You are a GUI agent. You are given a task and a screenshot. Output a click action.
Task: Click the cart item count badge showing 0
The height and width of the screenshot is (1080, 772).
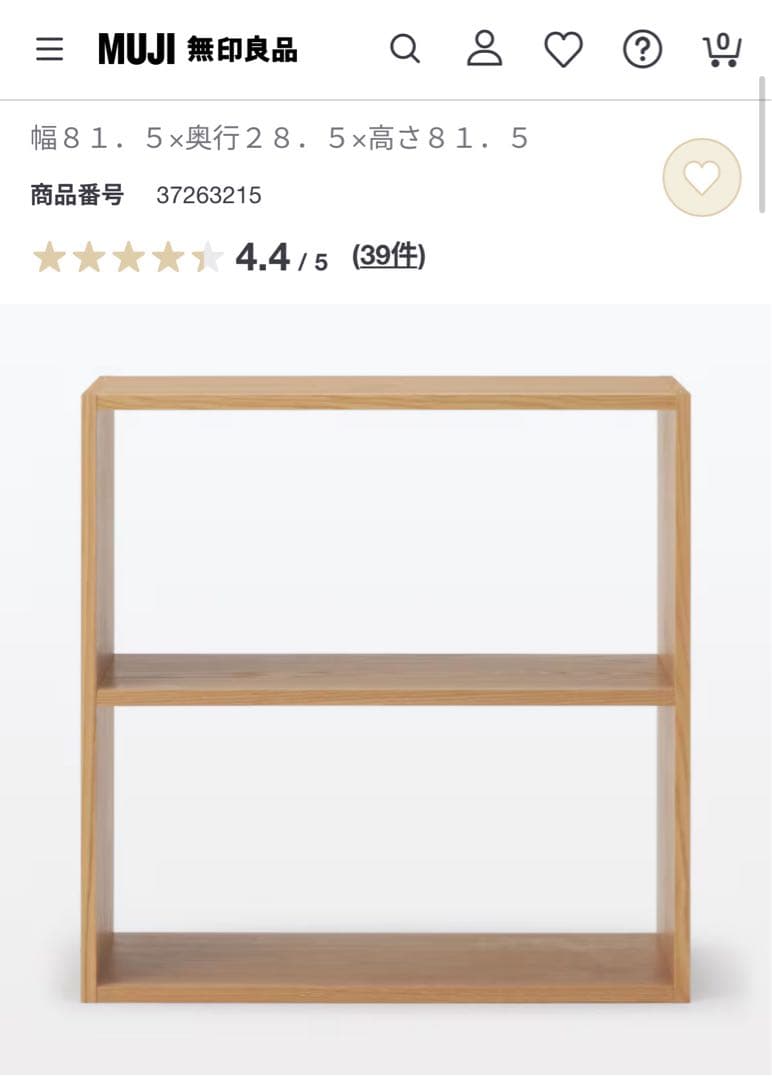point(725,40)
